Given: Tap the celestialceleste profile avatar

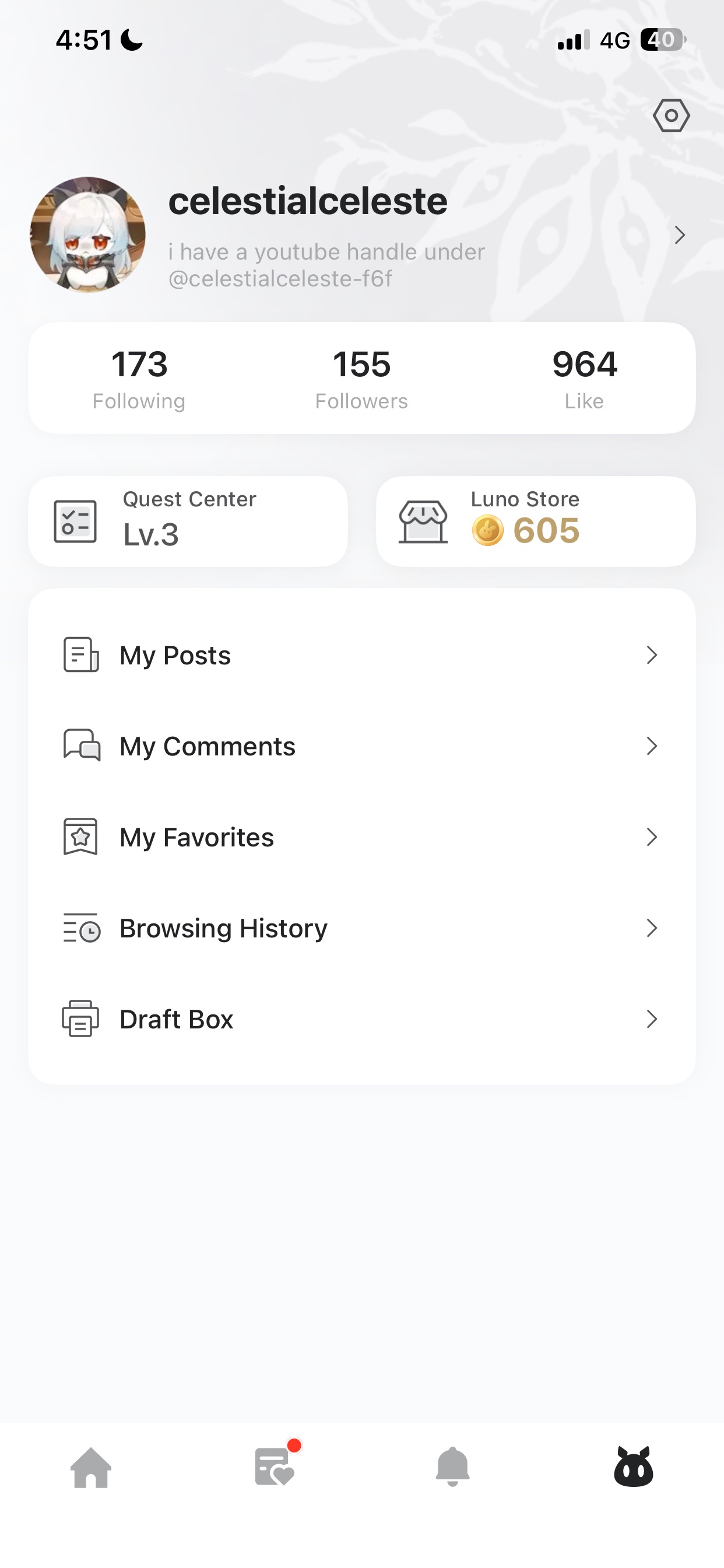Looking at the screenshot, I should pos(87,235).
